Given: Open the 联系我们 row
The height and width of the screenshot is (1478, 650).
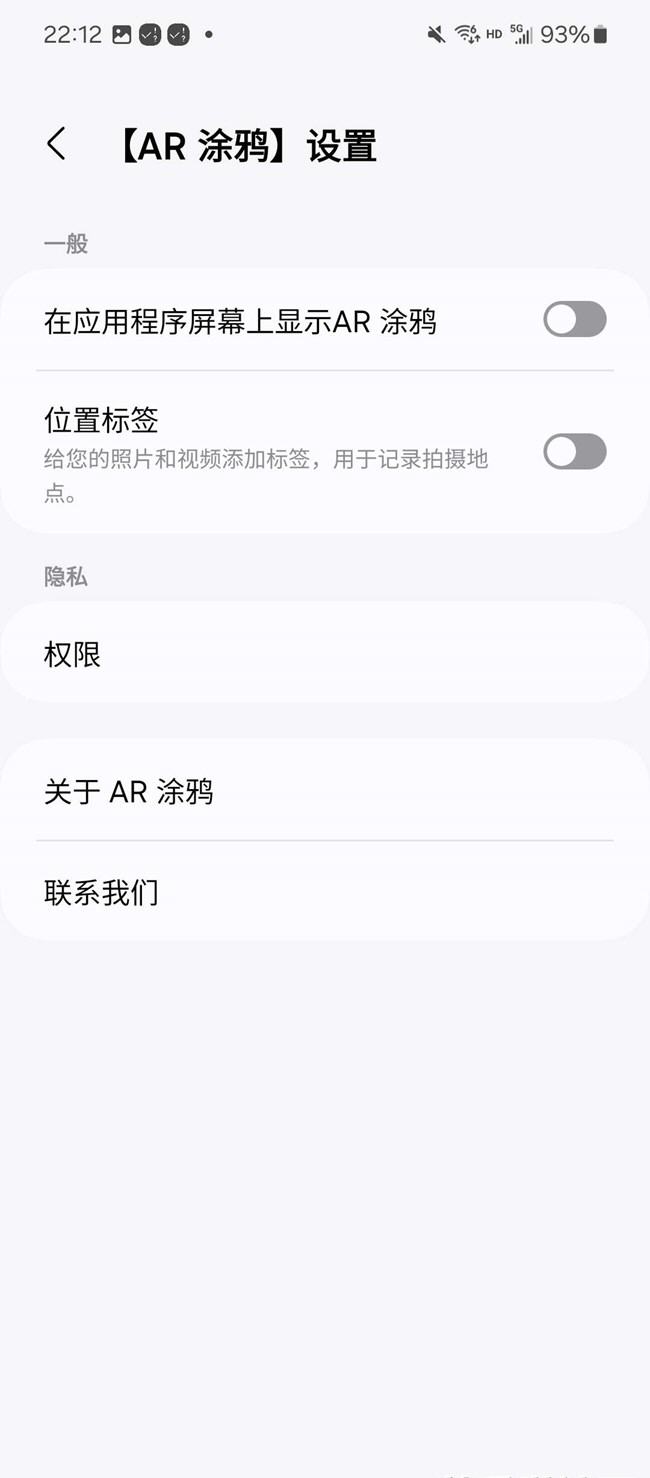Looking at the screenshot, I should point(324,892).
